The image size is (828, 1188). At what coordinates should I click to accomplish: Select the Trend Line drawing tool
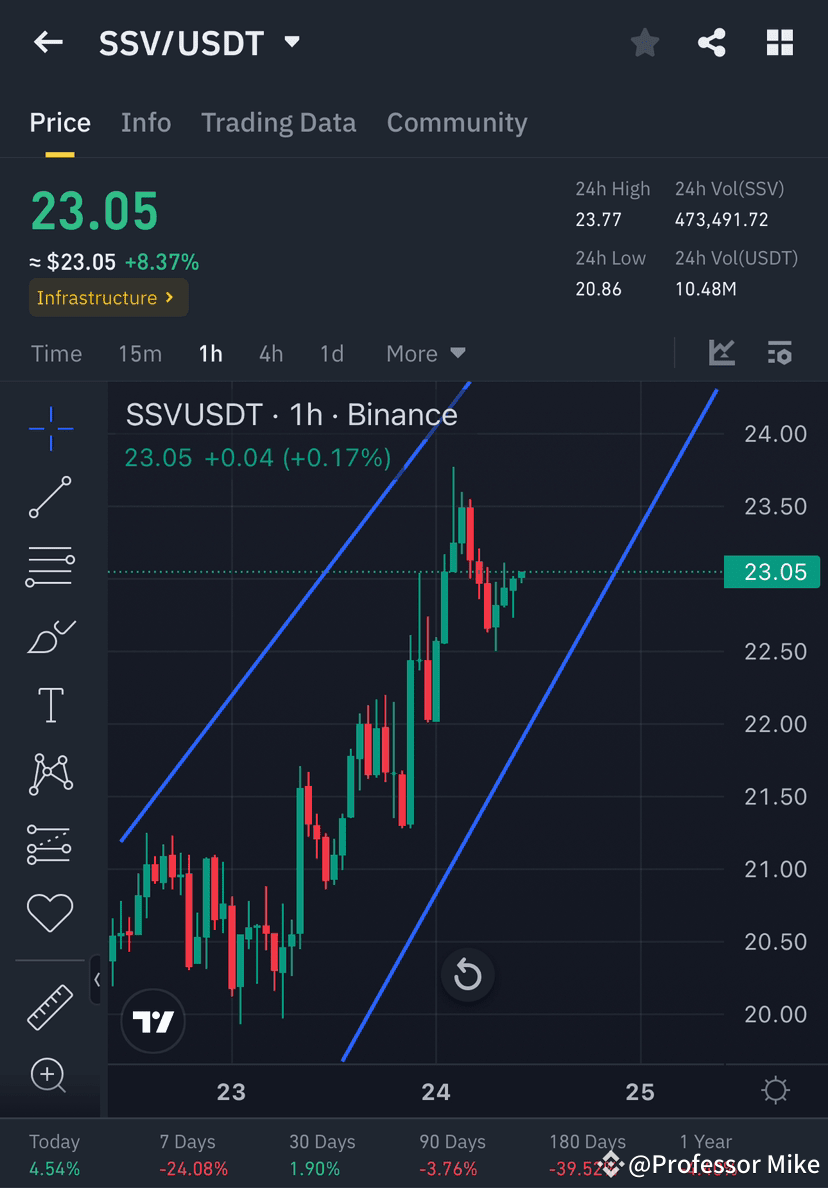point(50,497)
